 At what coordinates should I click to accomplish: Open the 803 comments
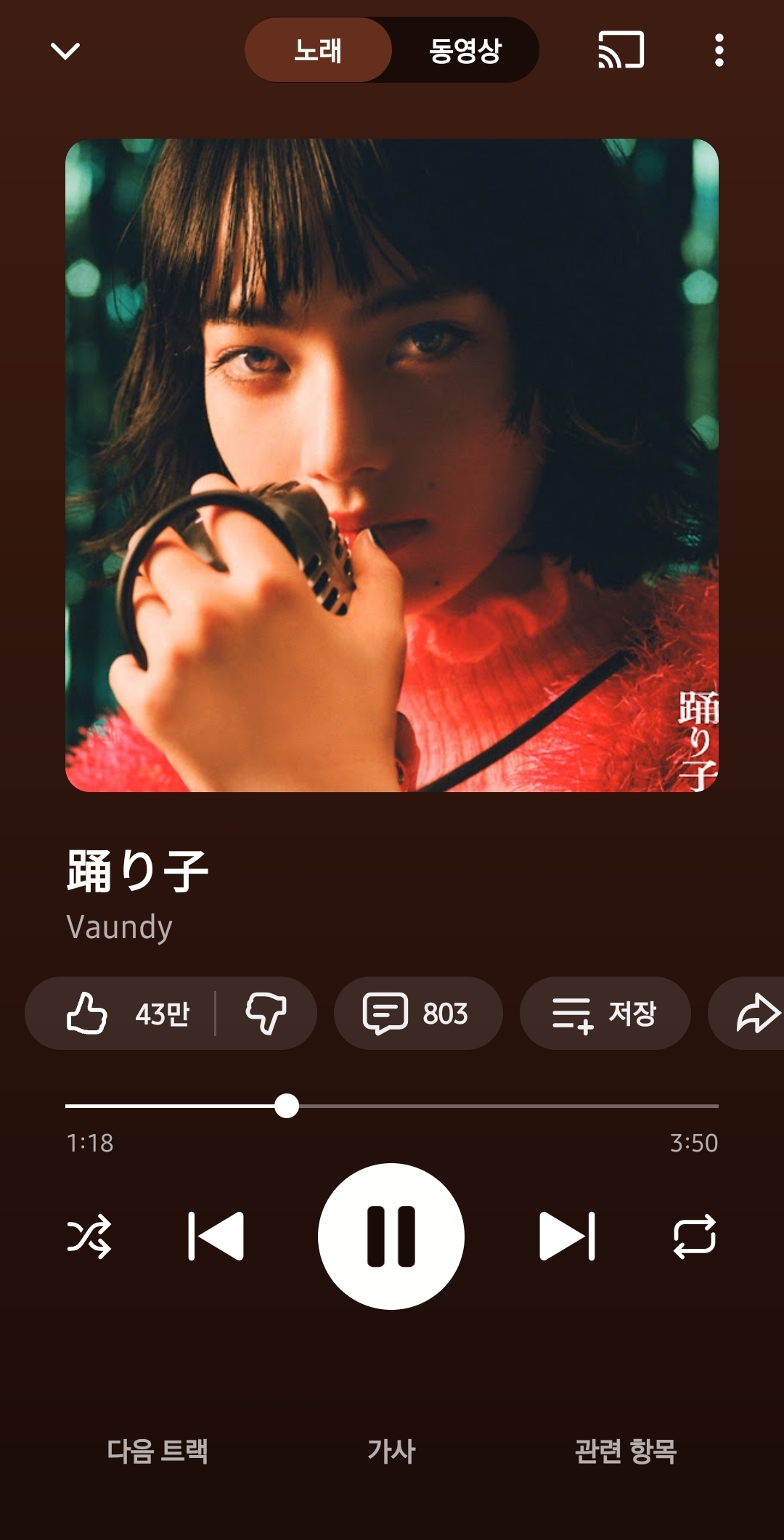pyautogui.click(x=417, y=1013)
